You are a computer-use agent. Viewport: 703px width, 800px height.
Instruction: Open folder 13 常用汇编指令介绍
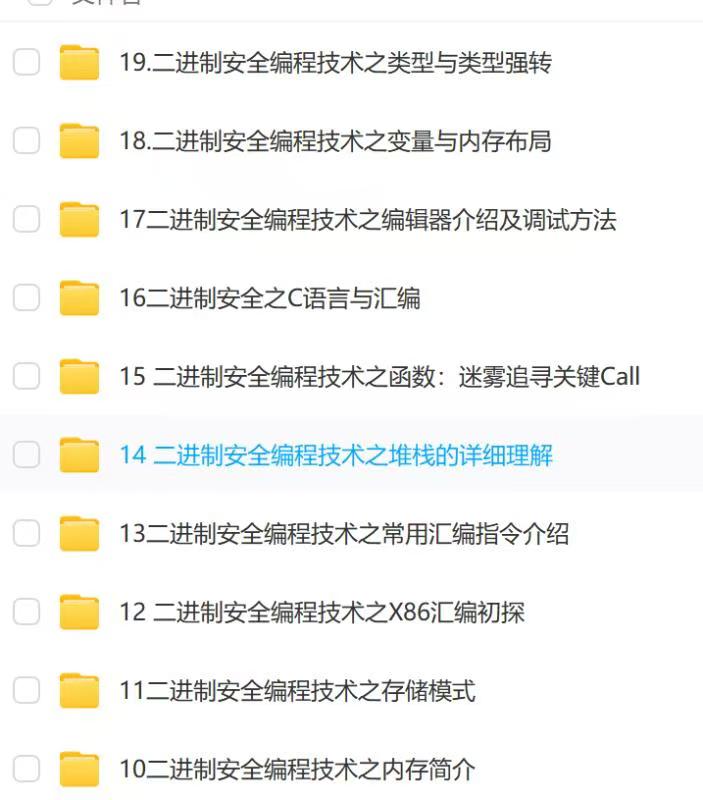(x=344, y=534)
